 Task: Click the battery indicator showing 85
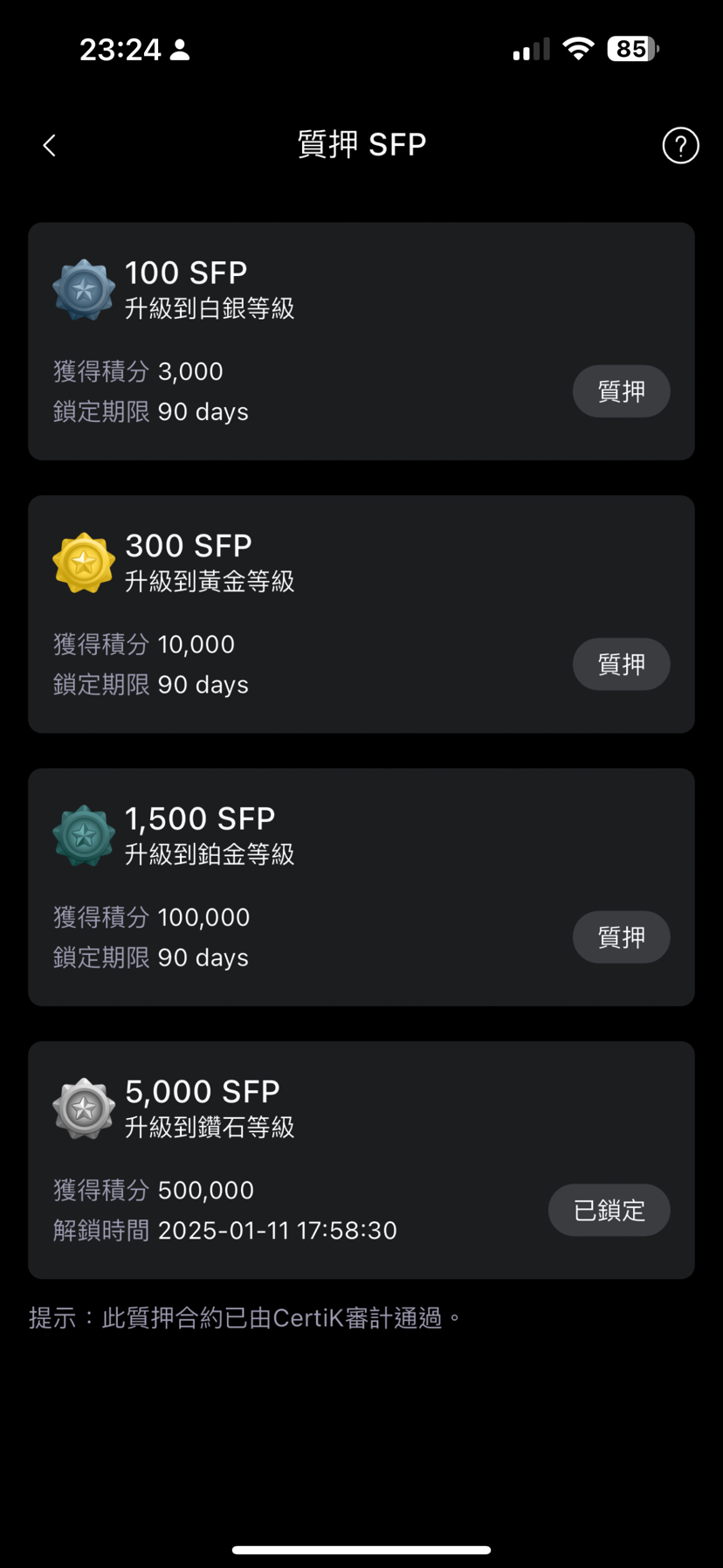tap(630, 48)
